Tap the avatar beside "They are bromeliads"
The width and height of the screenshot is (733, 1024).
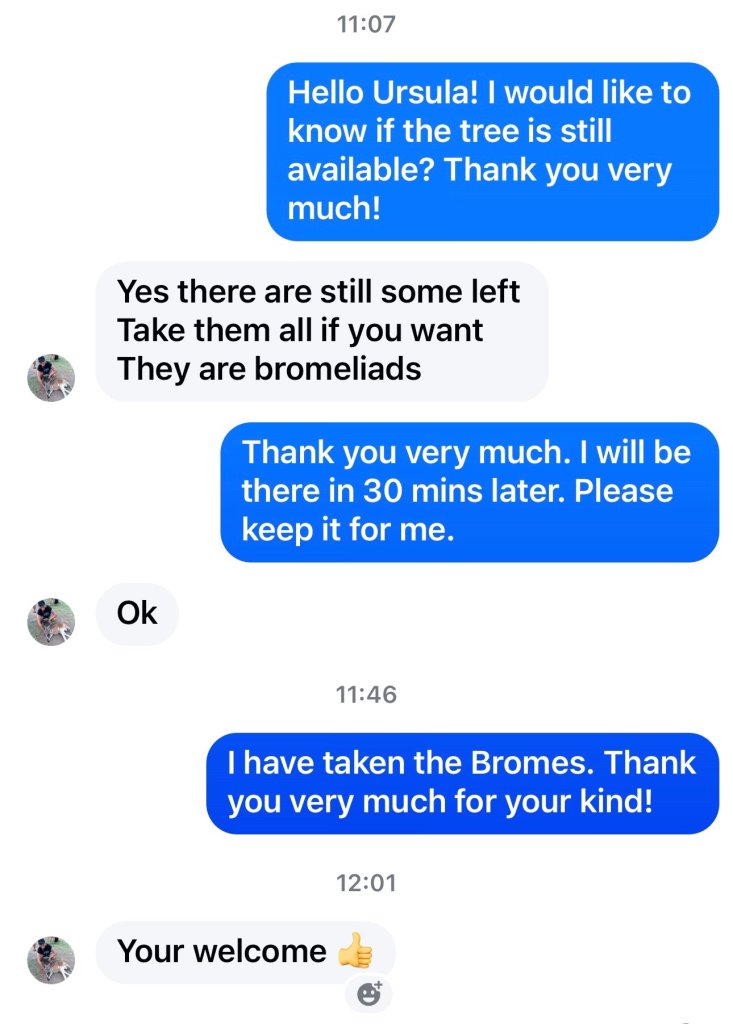point(50,378)
